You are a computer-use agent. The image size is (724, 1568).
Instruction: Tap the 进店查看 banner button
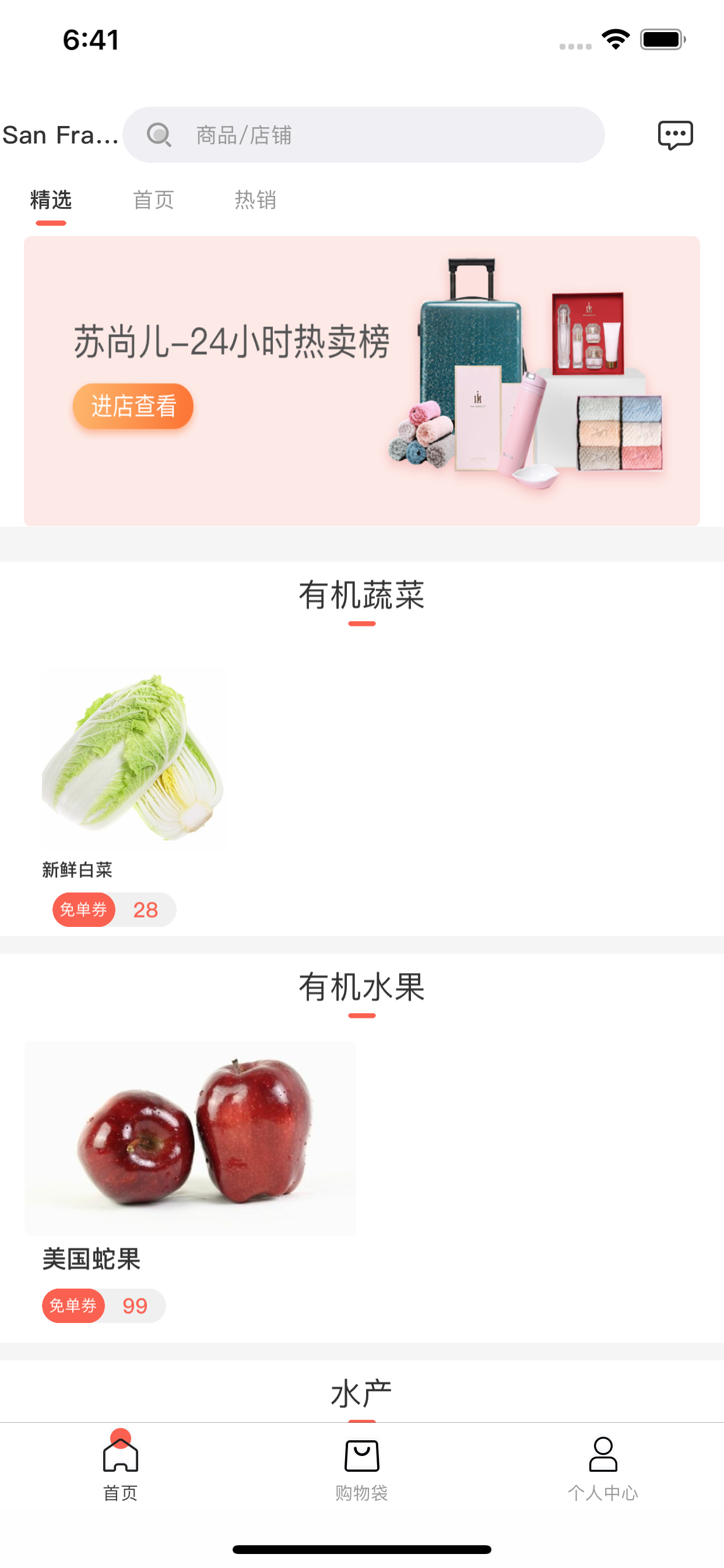pyautogui.click(x=133, y=406)
